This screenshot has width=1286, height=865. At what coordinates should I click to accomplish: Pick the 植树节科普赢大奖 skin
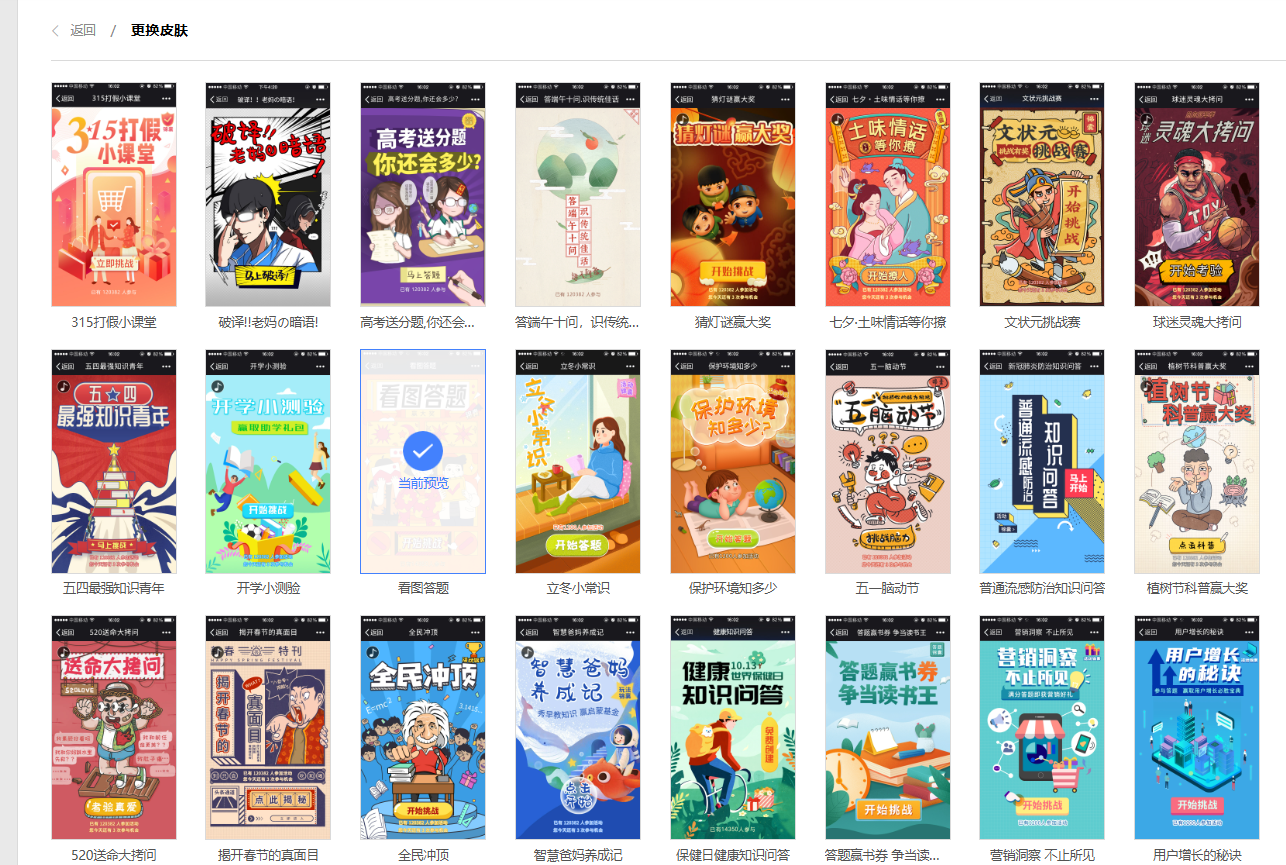coord(1197,461)
